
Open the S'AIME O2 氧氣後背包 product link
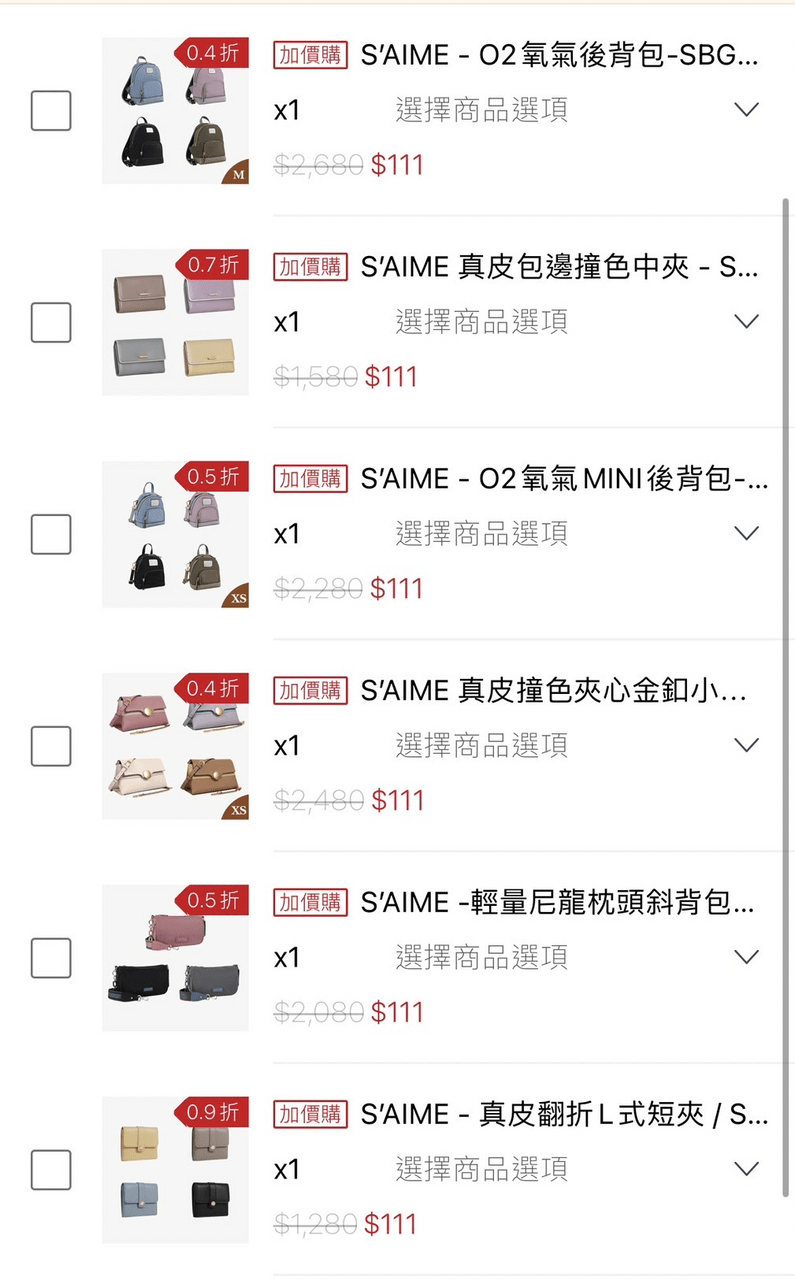coord(560,54)
